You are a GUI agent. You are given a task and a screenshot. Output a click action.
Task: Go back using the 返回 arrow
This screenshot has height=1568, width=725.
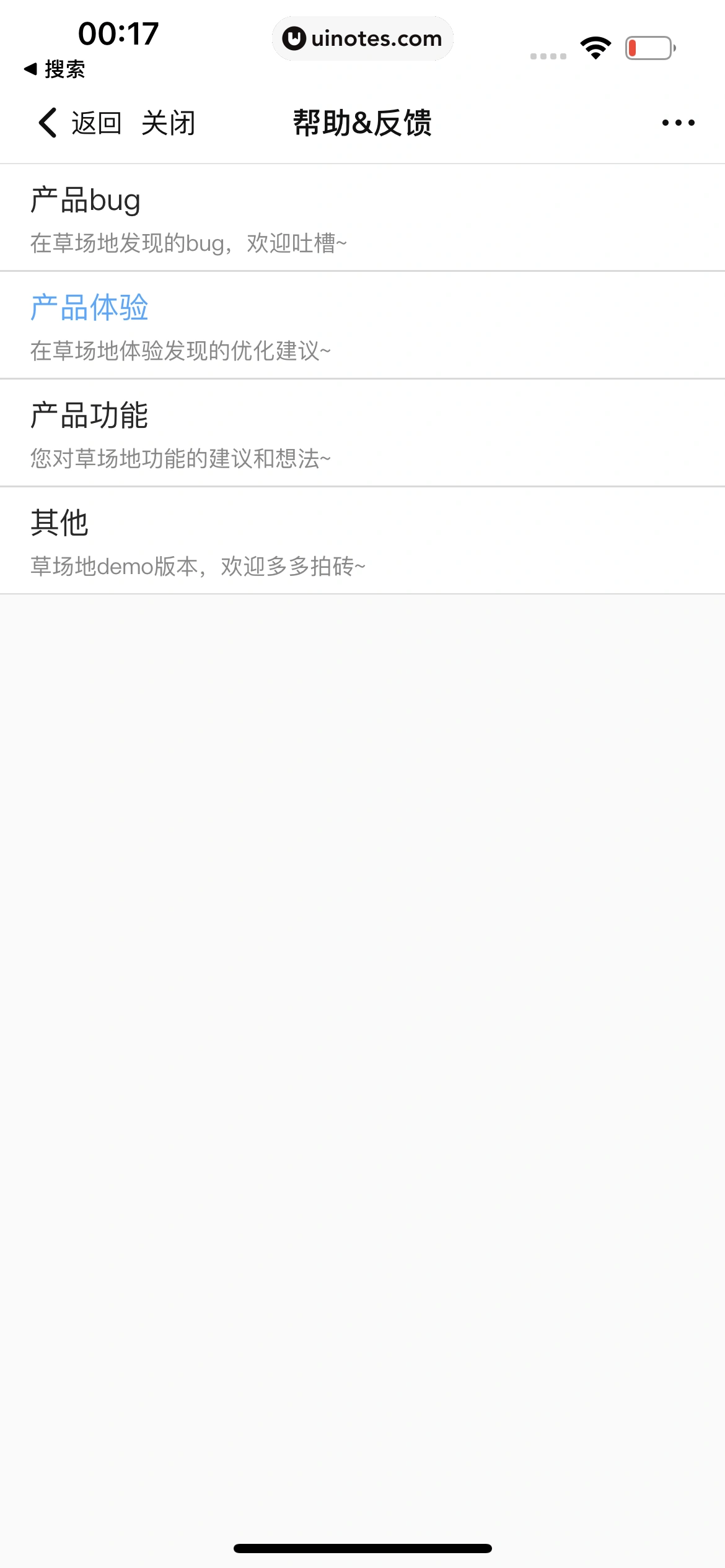[x=77, y=123]
